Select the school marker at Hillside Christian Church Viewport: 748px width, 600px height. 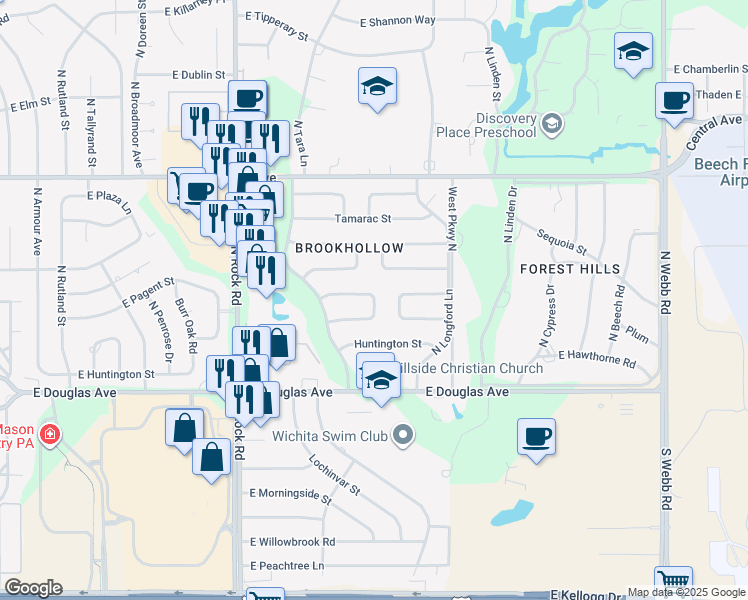click(381, 383)
